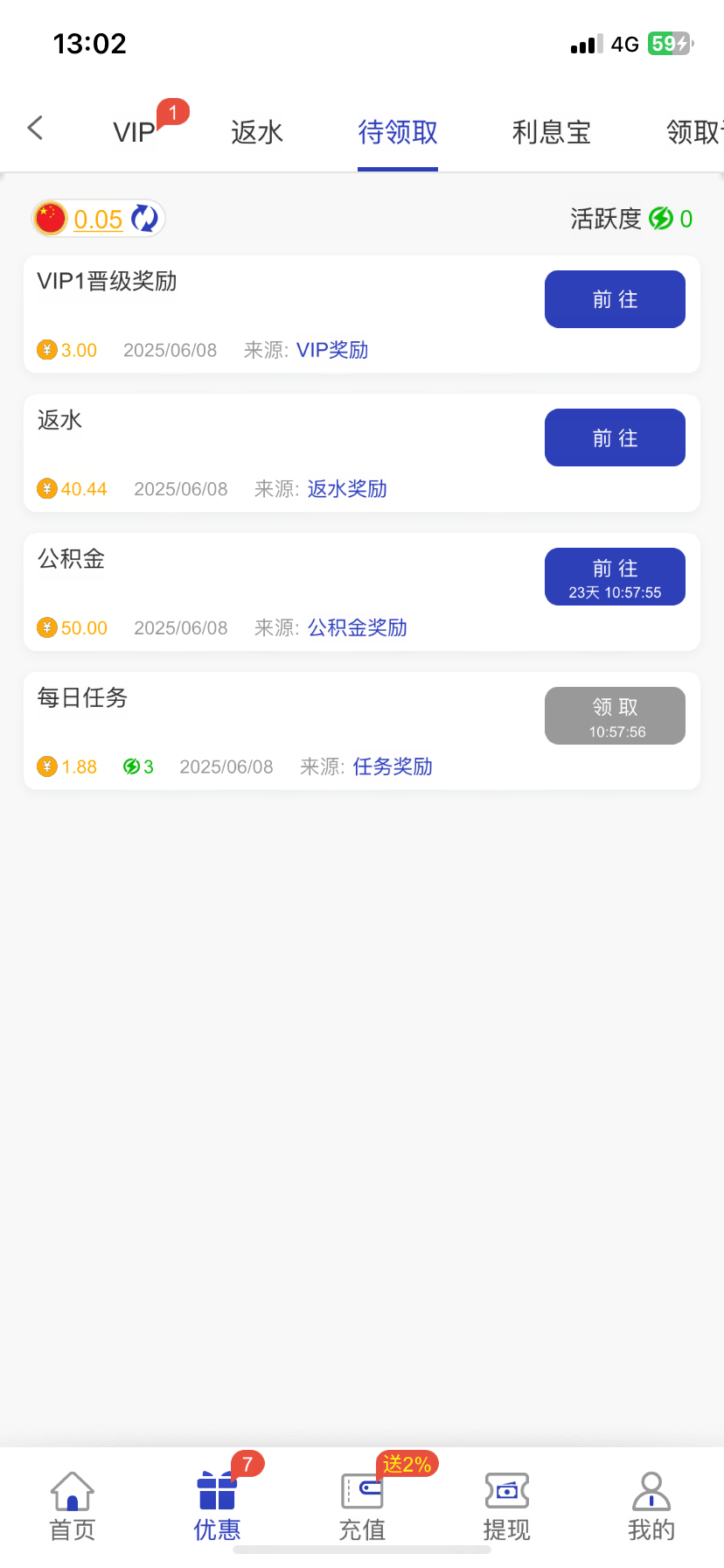Go back using the top-left arrow
This screenshot has height=1568, width=724.
point(35,129)
